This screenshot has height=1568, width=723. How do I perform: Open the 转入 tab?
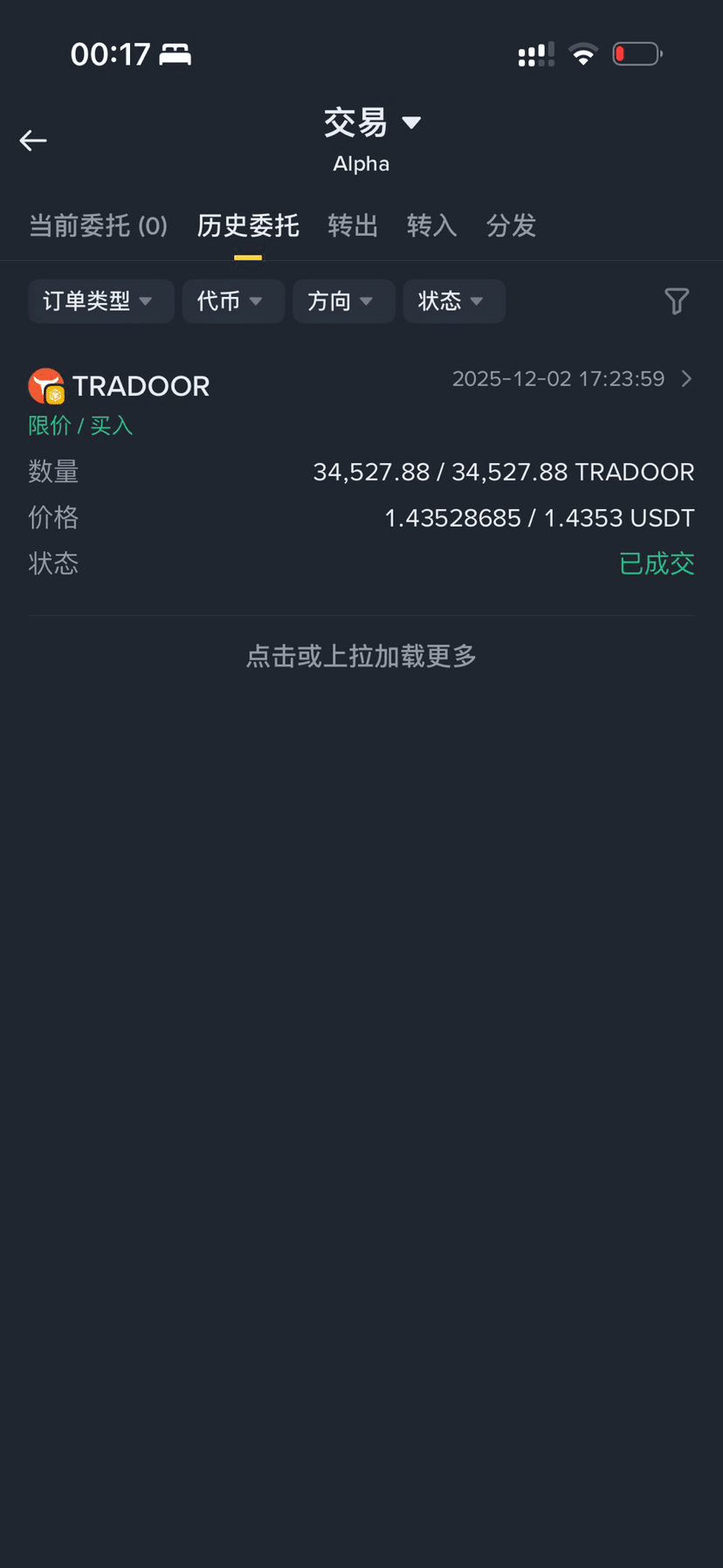(431, 226)
